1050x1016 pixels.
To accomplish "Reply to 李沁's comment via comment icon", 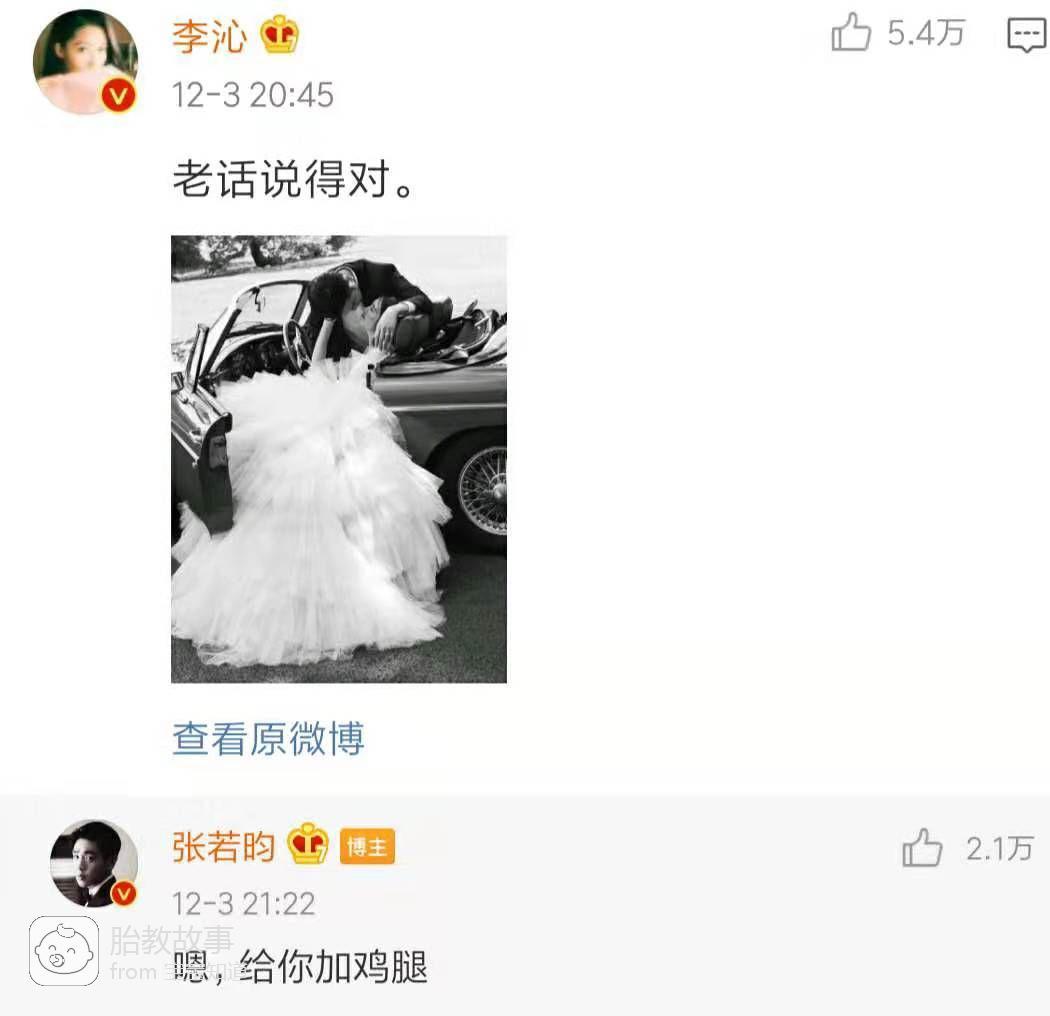I will click(x=1025, y=36).
